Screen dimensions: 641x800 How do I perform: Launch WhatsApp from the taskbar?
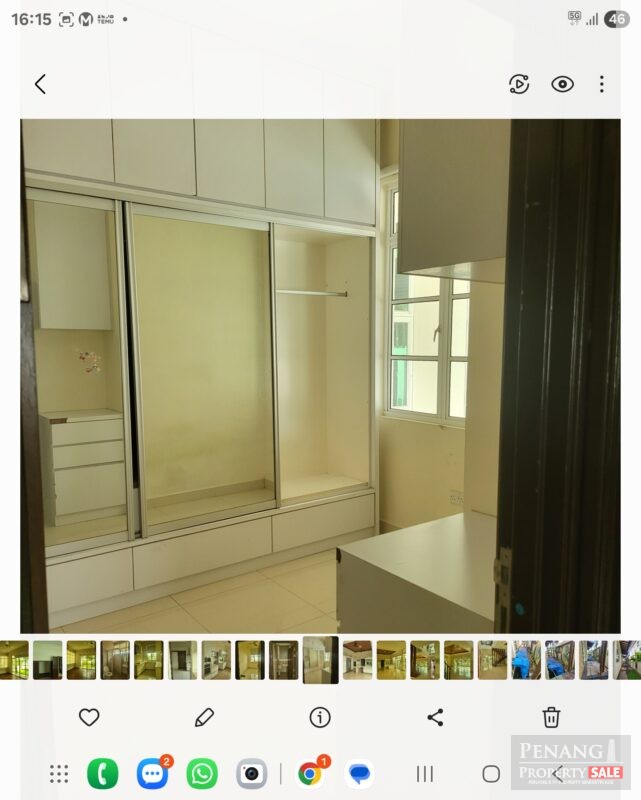pyautogui.click(x=202, y=773)
